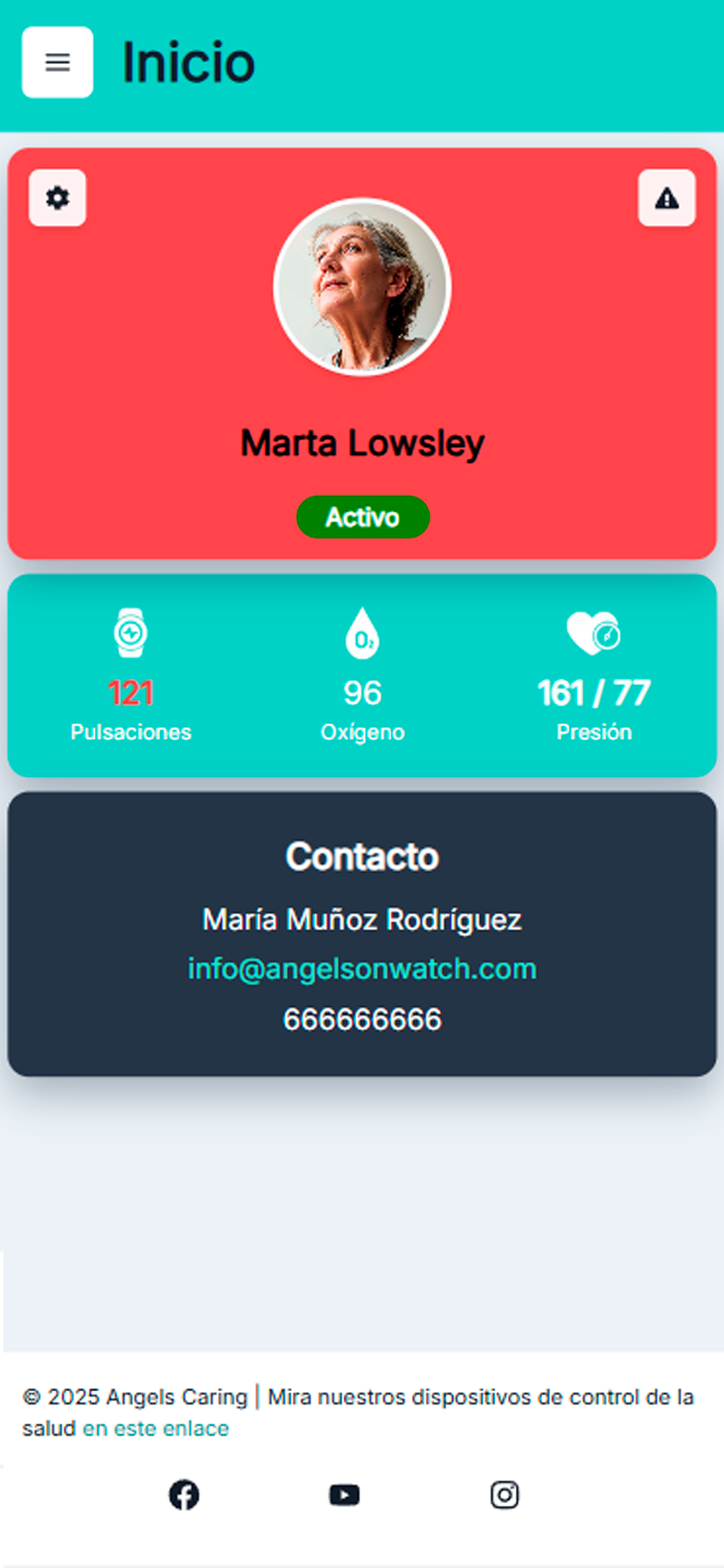This screenshot has width=724, height=1568.
Task: Open settings gear on Marta's card
Action: pos(58,198)
